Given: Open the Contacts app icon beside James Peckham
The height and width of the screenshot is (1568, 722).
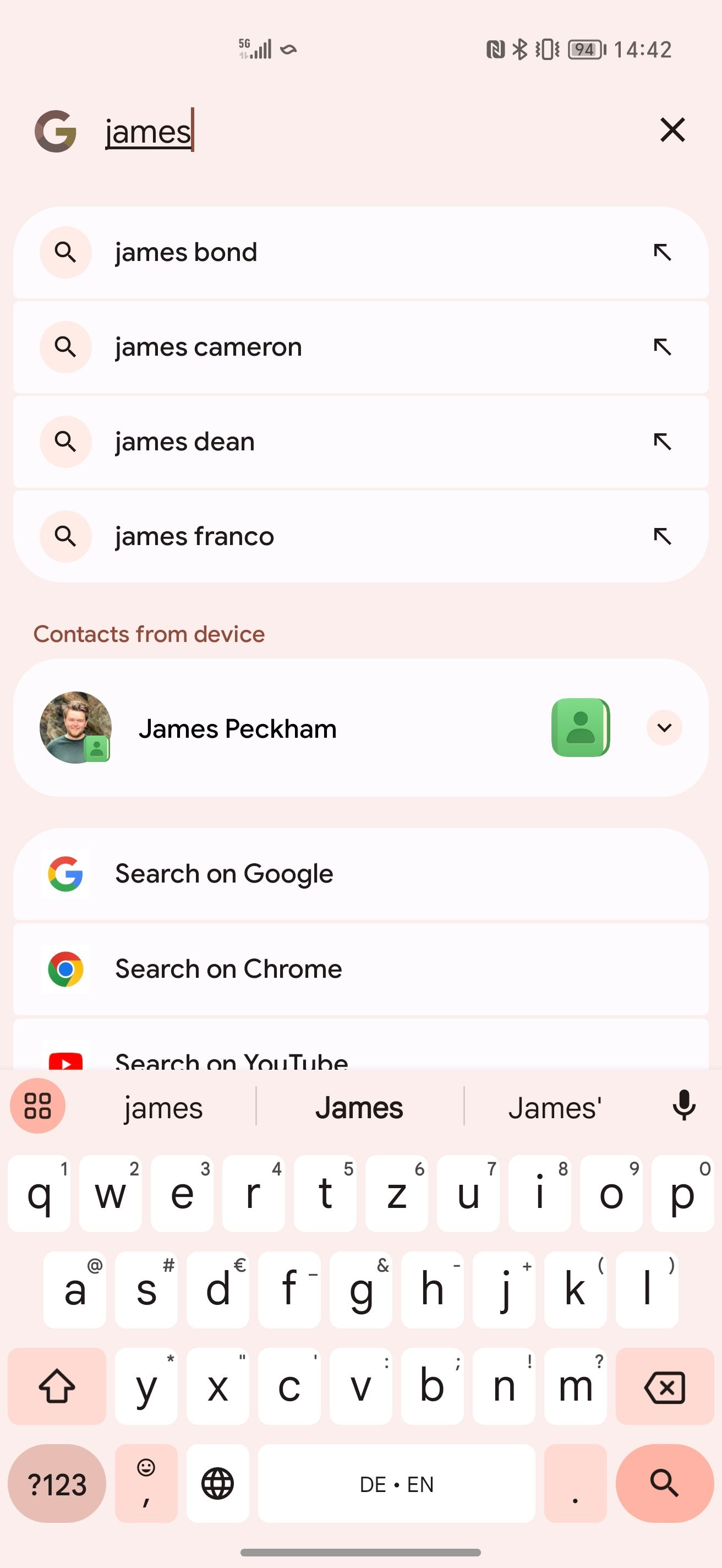Looking at the screenshot, I should click(x=580, y=727).
